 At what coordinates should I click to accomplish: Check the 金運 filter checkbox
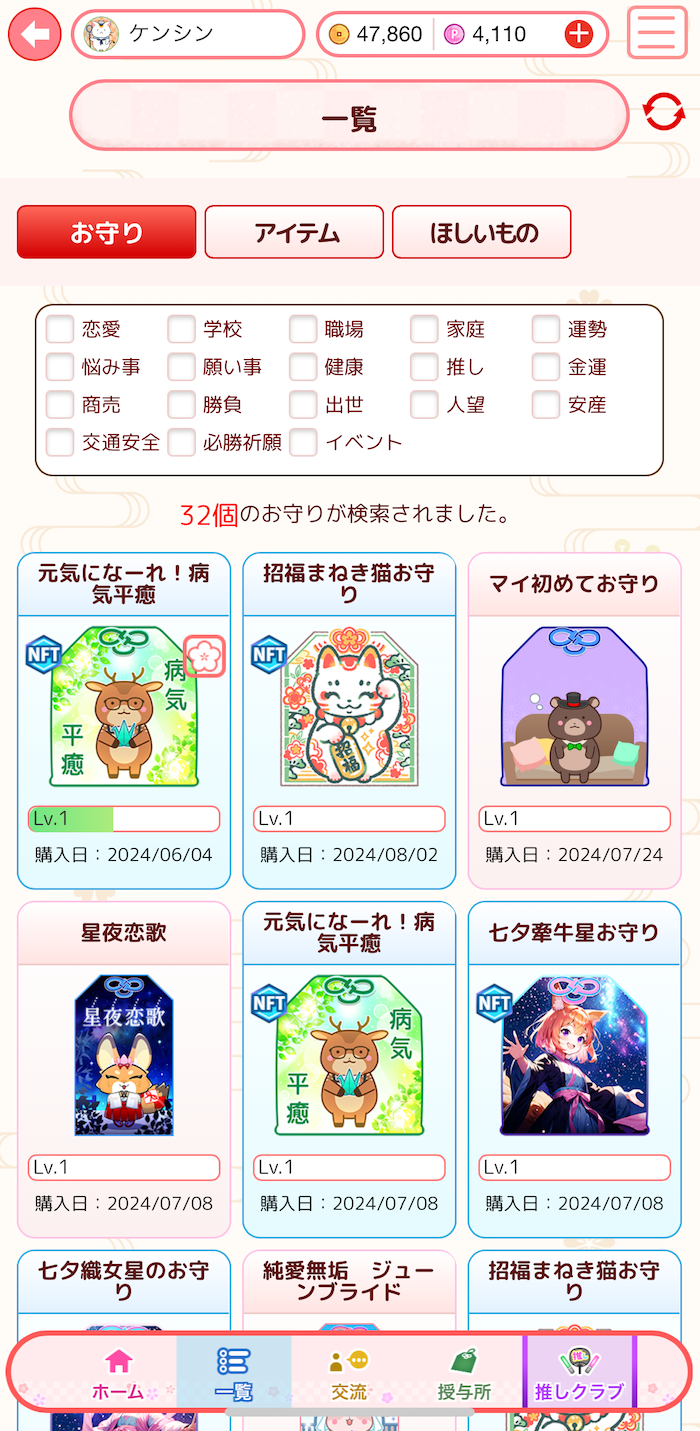point(546,367)
